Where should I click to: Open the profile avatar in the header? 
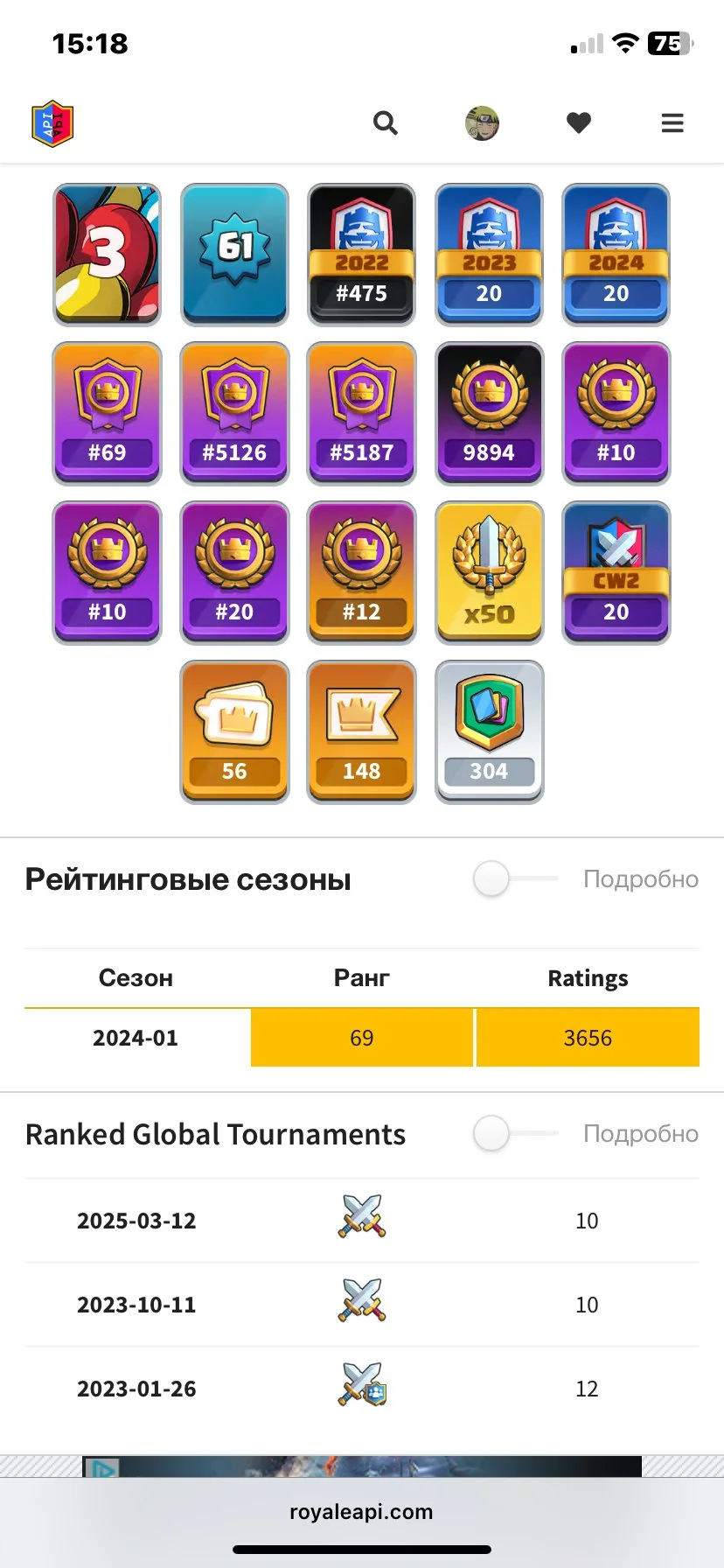pyautogui.click(x=482, y=123)
